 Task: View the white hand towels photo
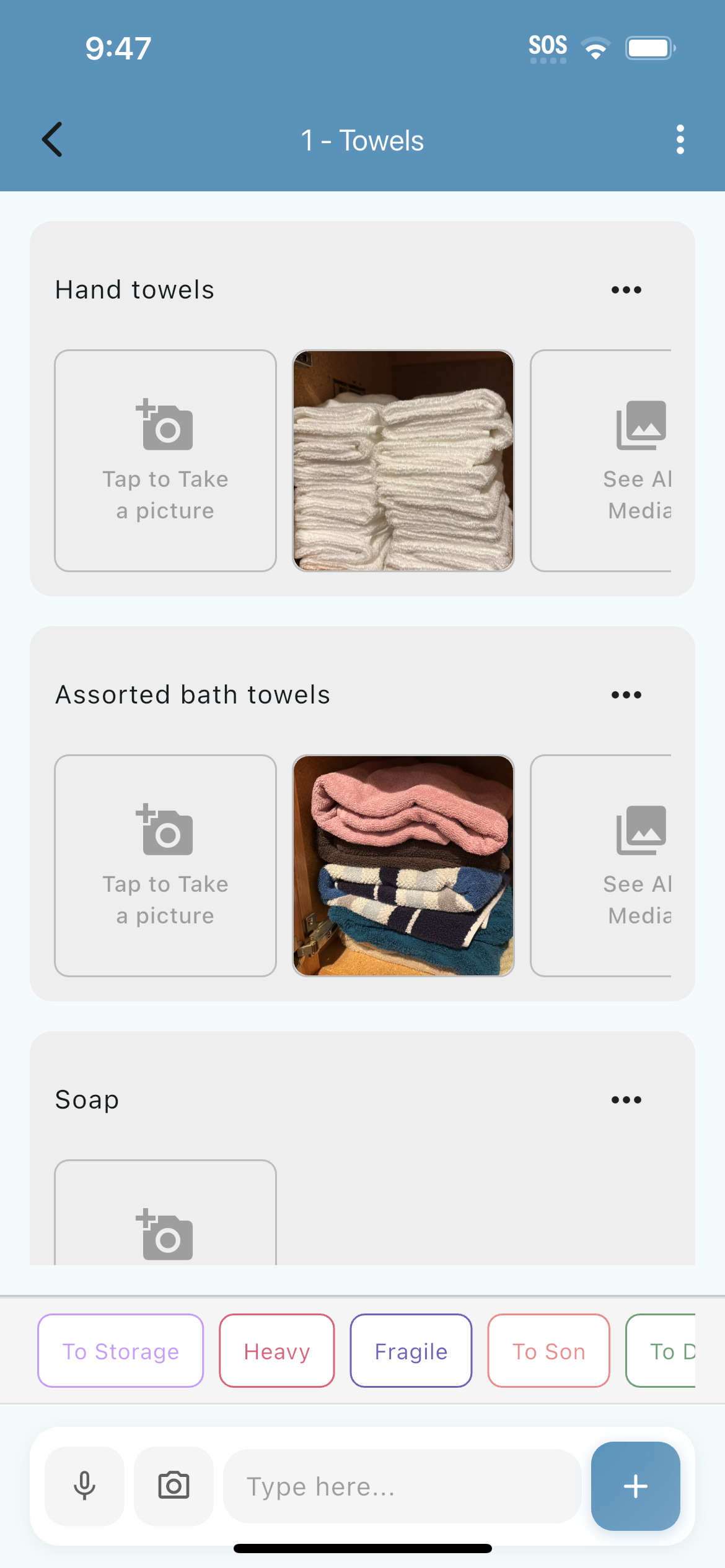403,460
